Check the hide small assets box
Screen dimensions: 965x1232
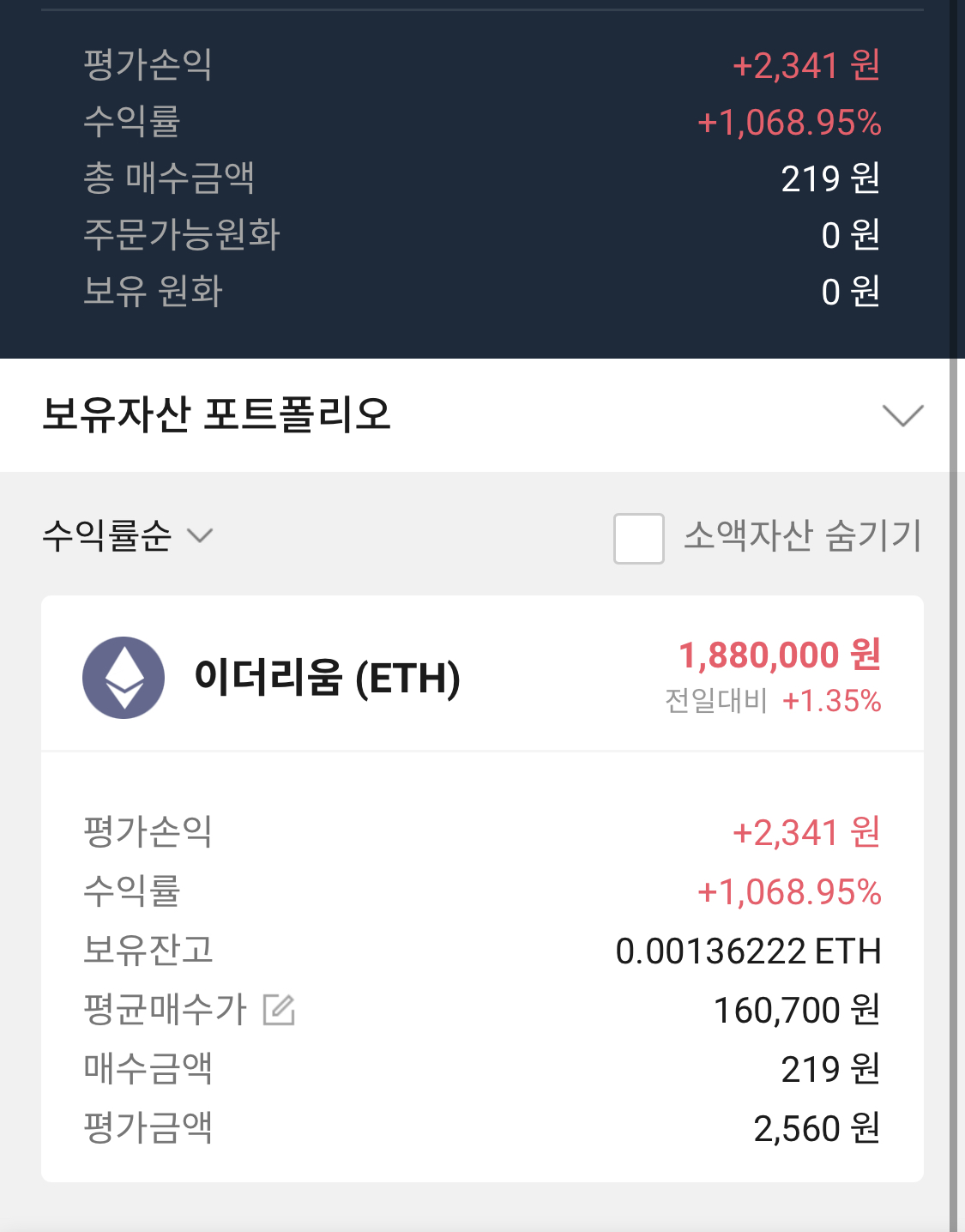[638, 538]
